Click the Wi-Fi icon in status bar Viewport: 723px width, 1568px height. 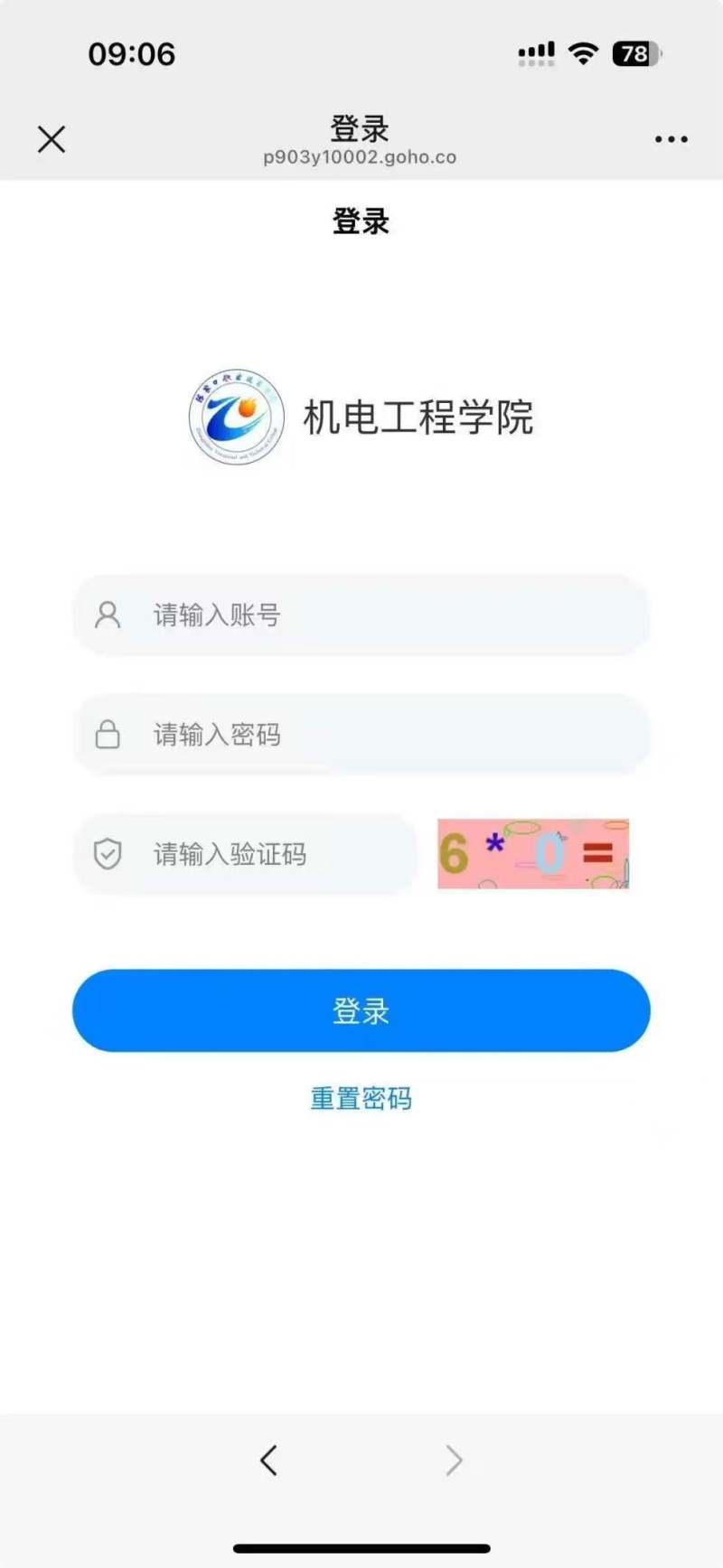[x=584, y=52]
